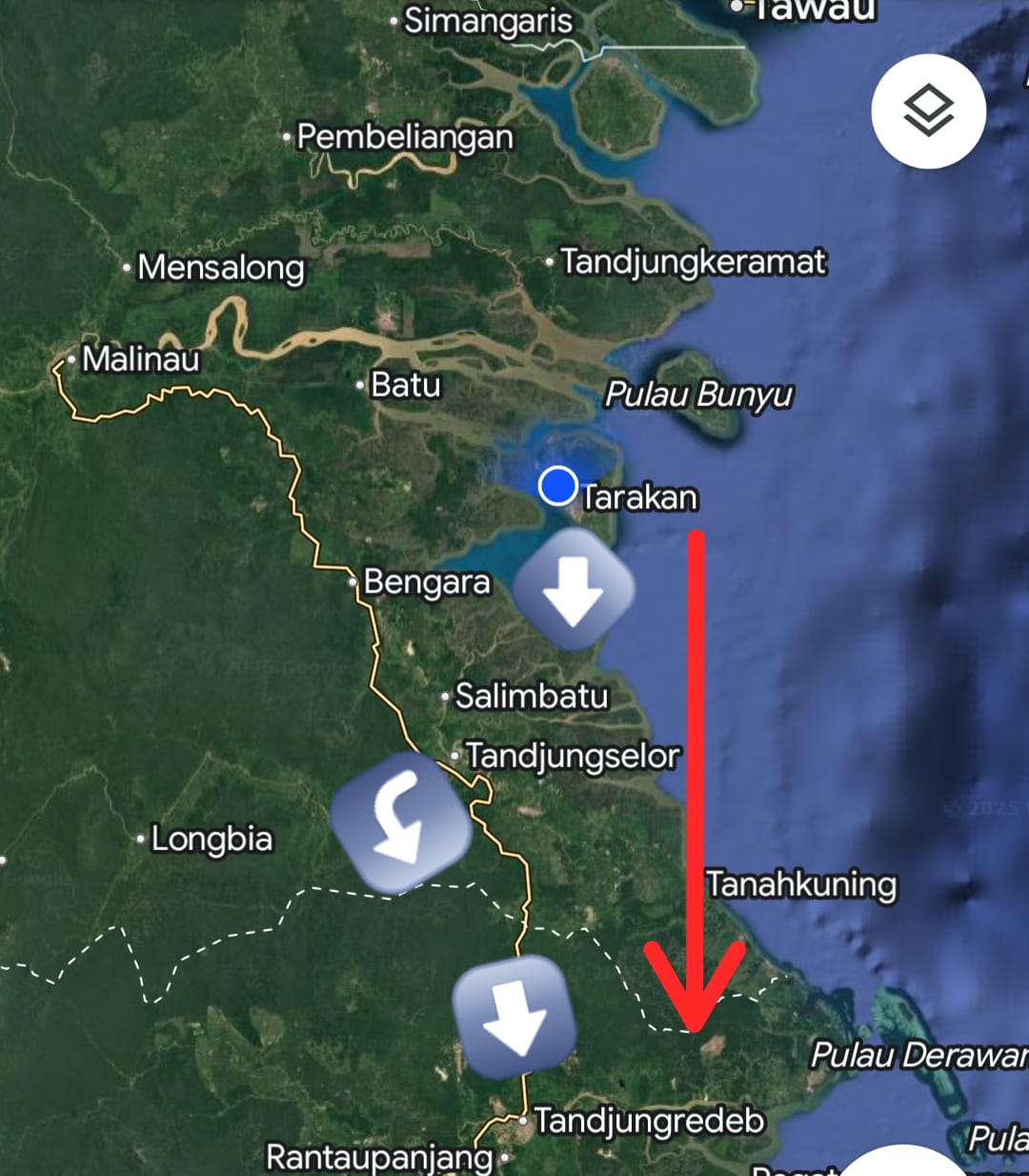Tap the blue current location dot

(557, 485)
